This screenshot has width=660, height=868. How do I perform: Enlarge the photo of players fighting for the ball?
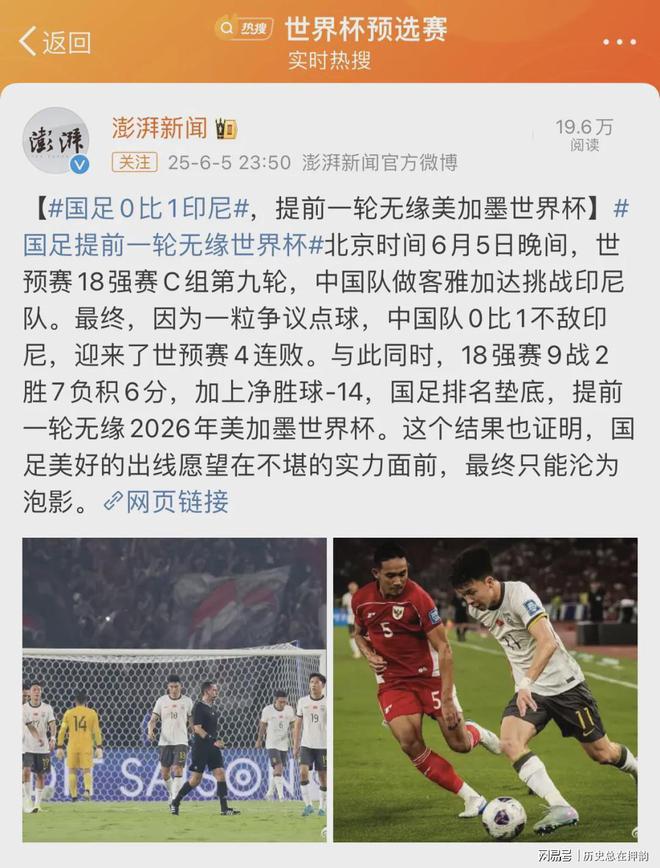[x=485, y=690]
